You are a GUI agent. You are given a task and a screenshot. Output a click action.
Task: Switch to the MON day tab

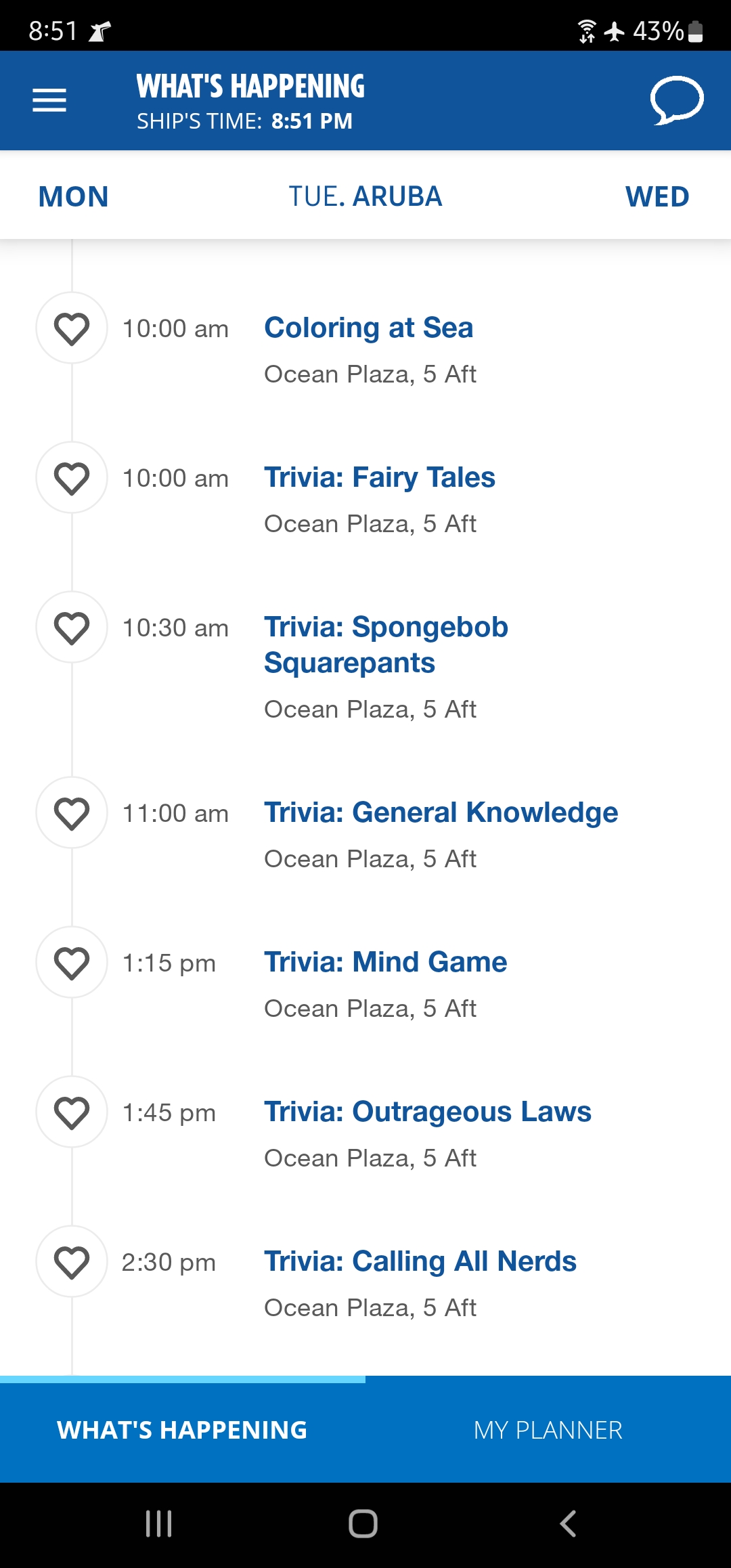[74, 197]
